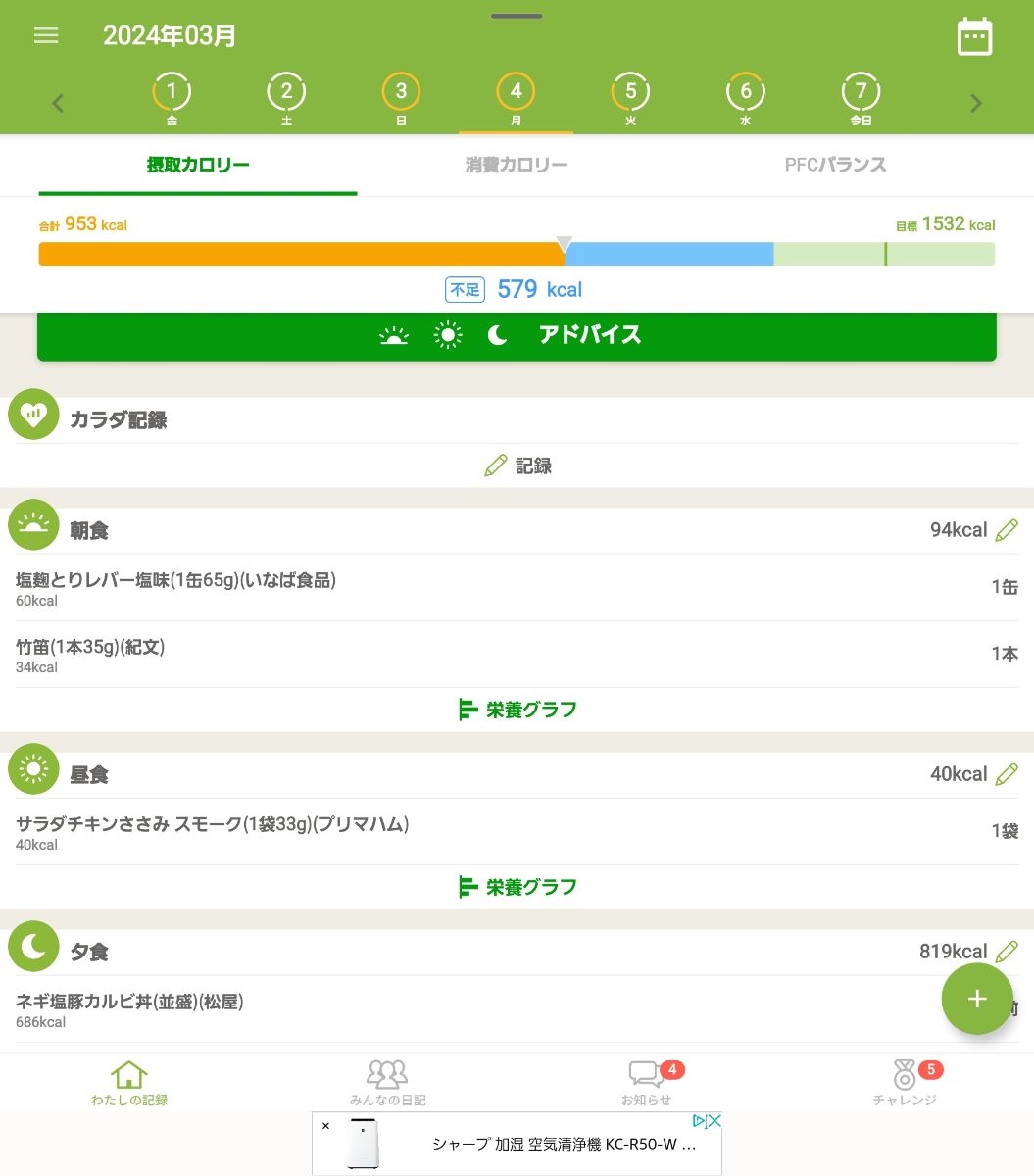
Task: Edit the 昼食 meal entry
Action: click(x=1007, y=775)
